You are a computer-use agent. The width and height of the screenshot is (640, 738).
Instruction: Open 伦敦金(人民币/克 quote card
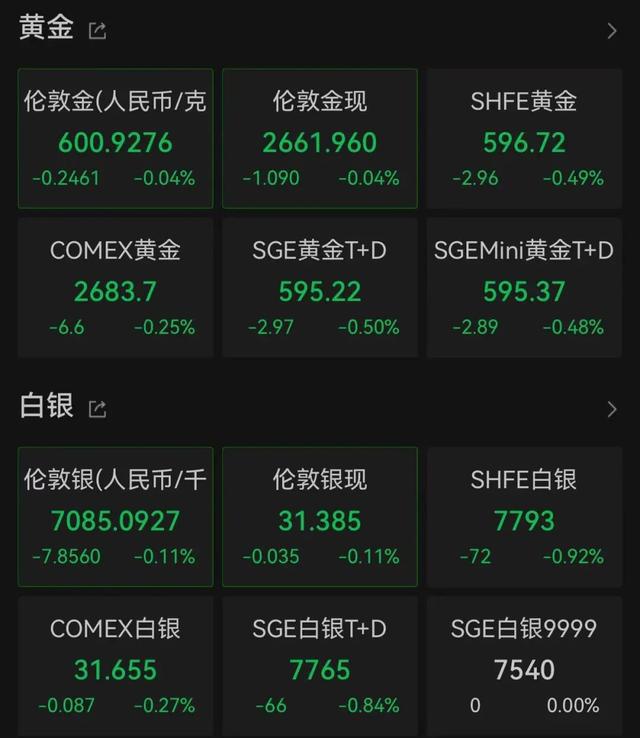click(x=115, y=138)
